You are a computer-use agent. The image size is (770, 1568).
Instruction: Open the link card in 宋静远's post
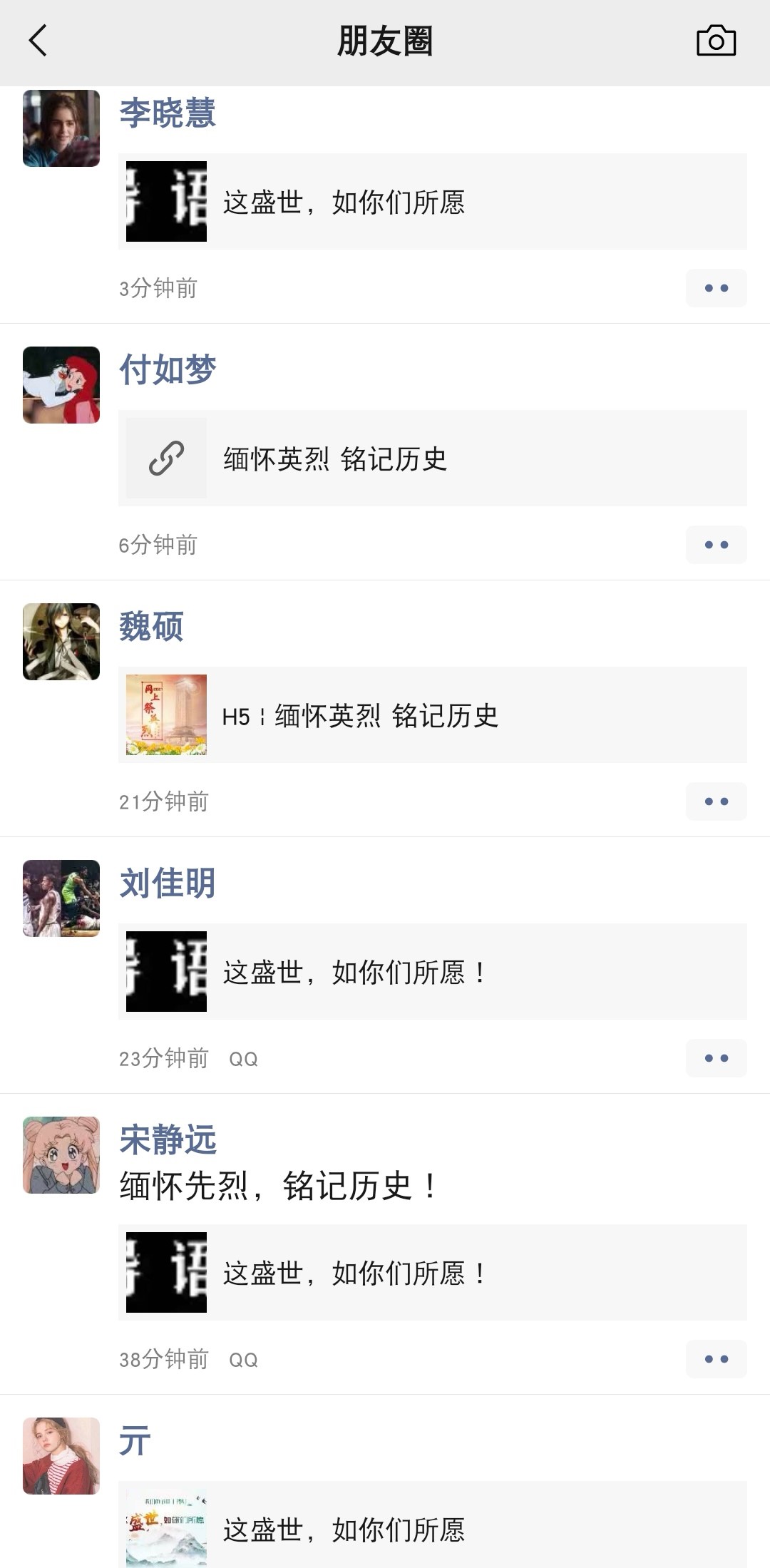click(x=432, y=1273)
